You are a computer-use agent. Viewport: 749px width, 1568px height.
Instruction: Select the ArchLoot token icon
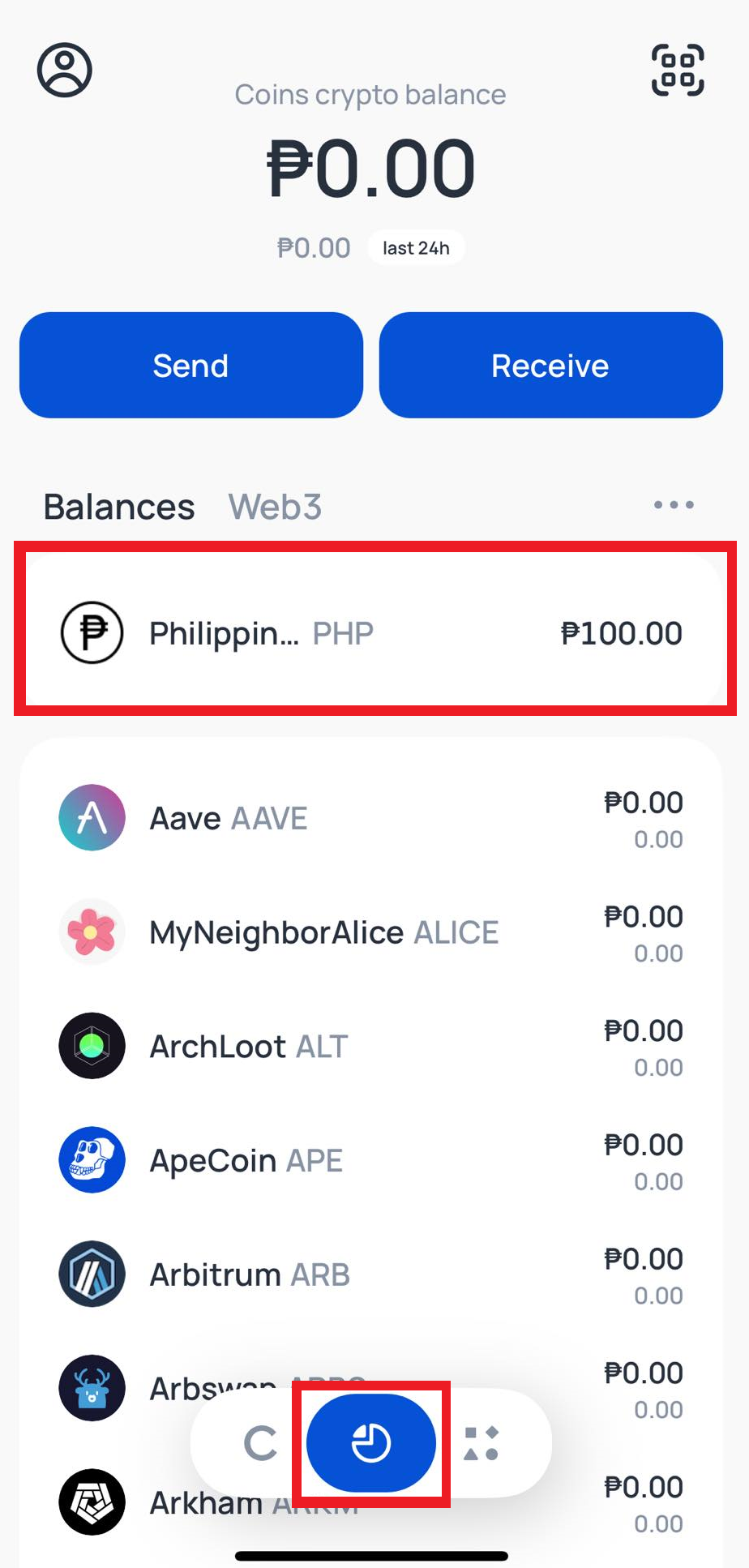(x=91, y=1046)
